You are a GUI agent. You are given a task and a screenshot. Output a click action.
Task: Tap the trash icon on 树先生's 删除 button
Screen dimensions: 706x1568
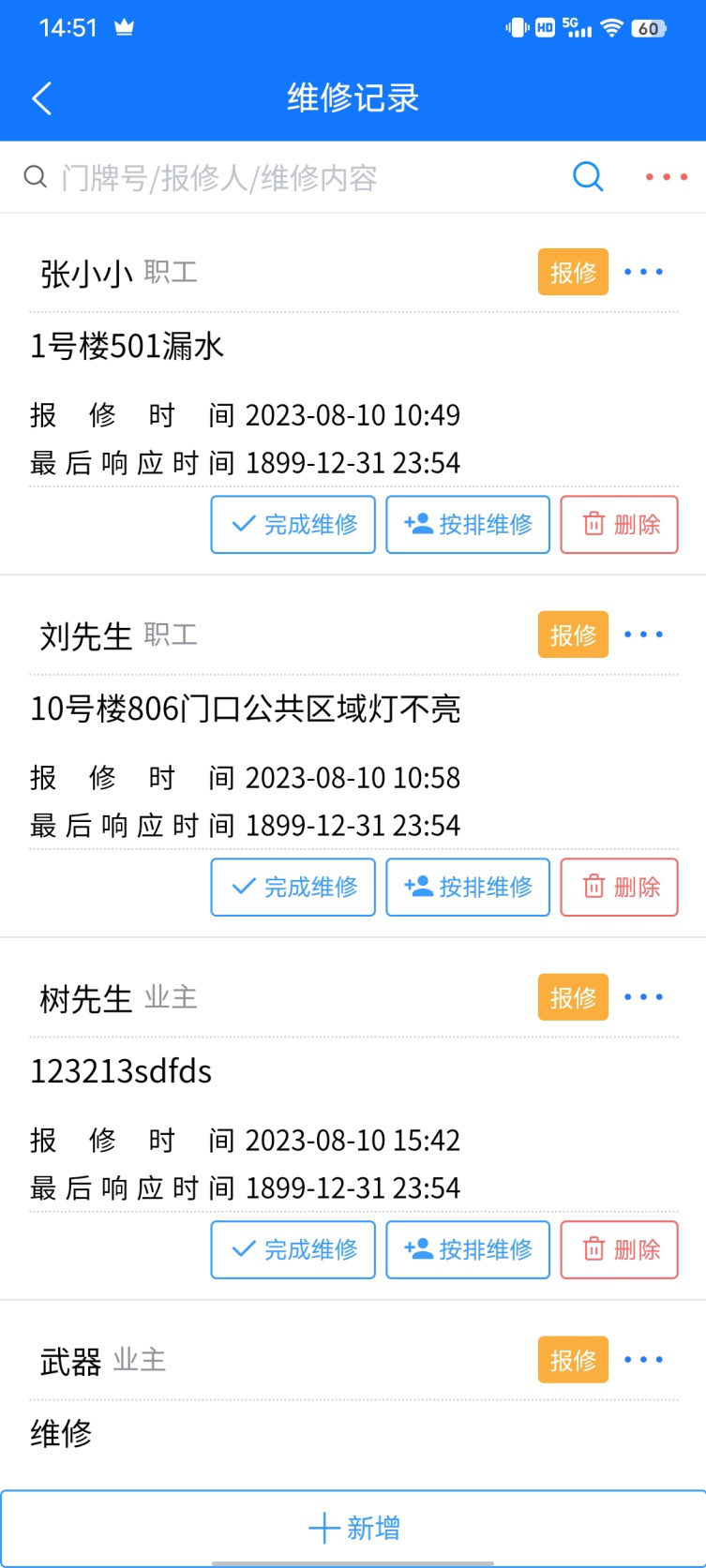tap(593, 1249)
